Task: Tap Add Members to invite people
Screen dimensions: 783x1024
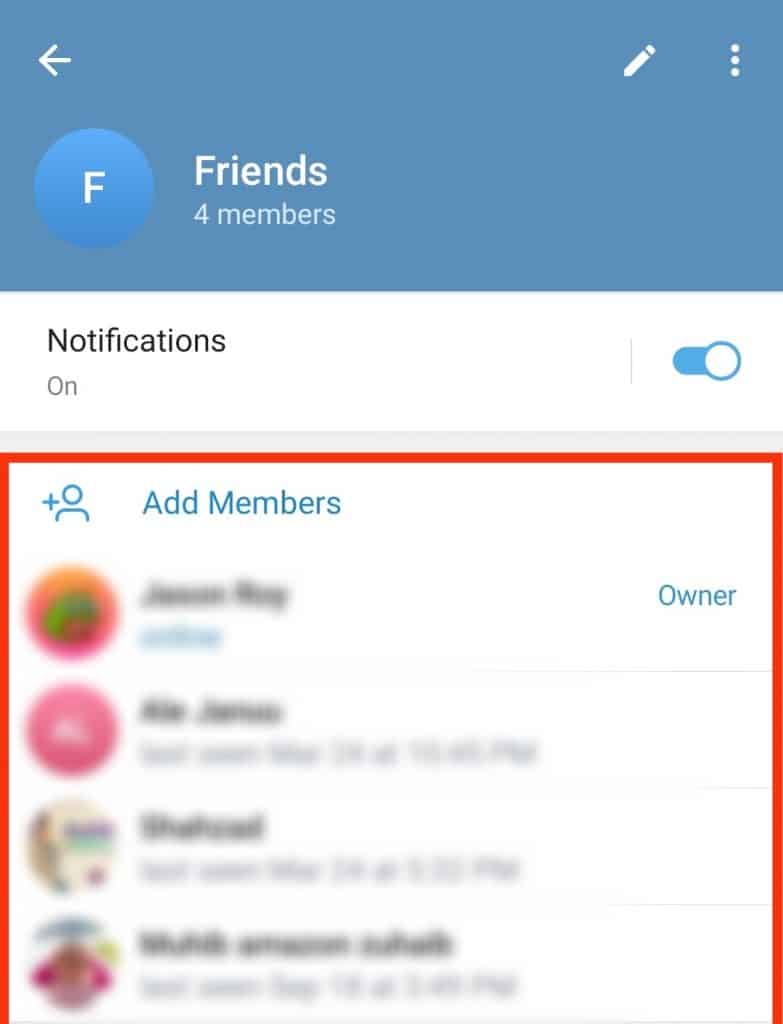Action: (x=240, y=504)
